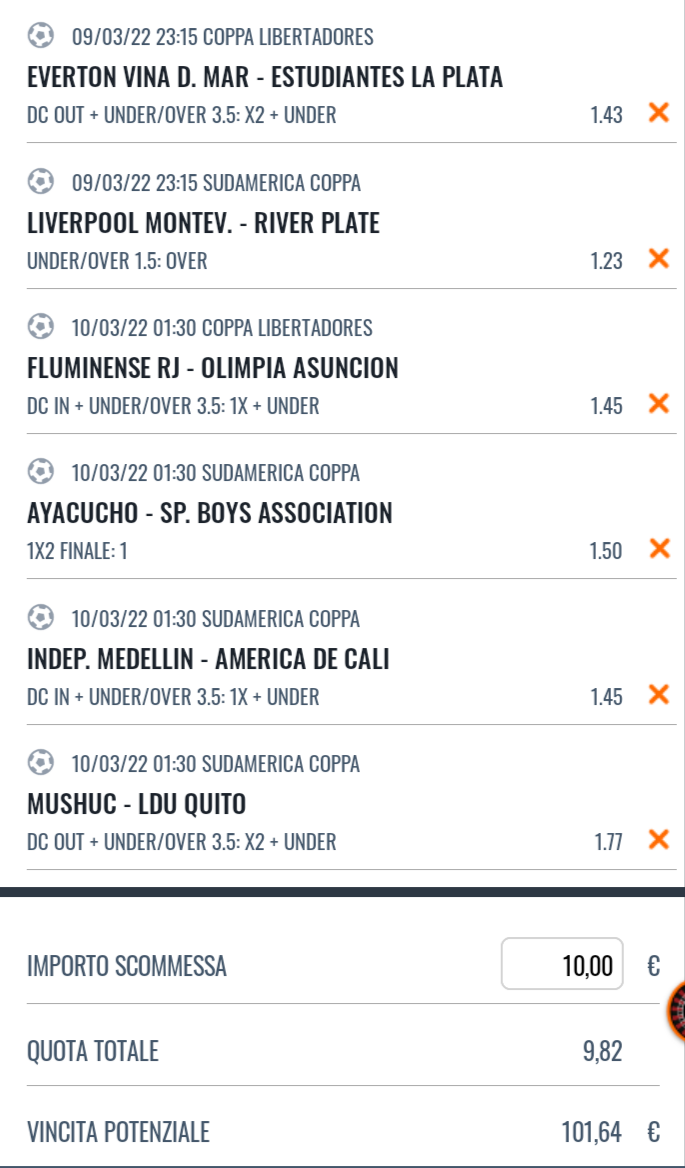The image size is (685, 1168).
Task: Delete the Ayacucho - Sp. Boys Association bet
Action: (x=659, y=549)
